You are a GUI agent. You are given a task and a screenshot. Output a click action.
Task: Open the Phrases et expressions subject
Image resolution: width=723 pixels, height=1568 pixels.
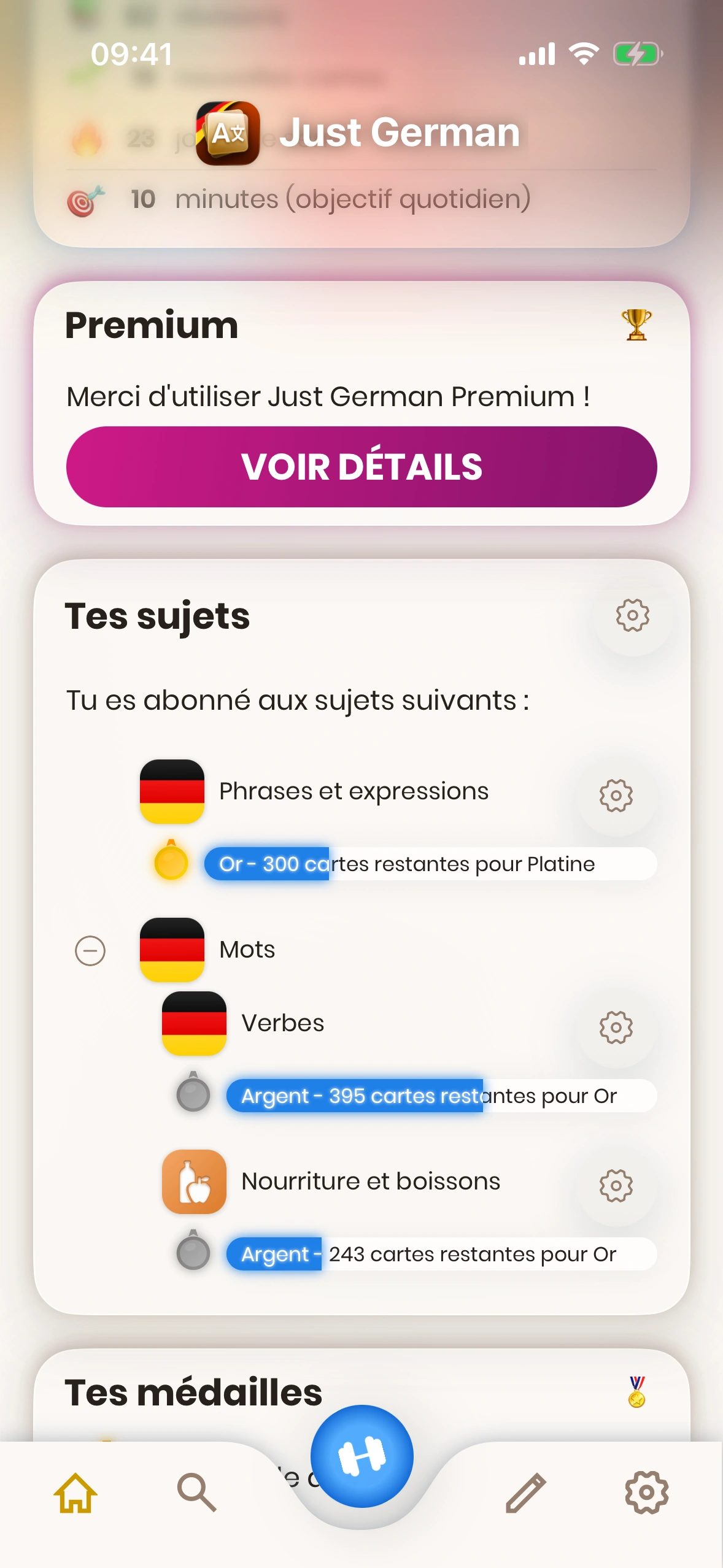click(x=354, y=791)
